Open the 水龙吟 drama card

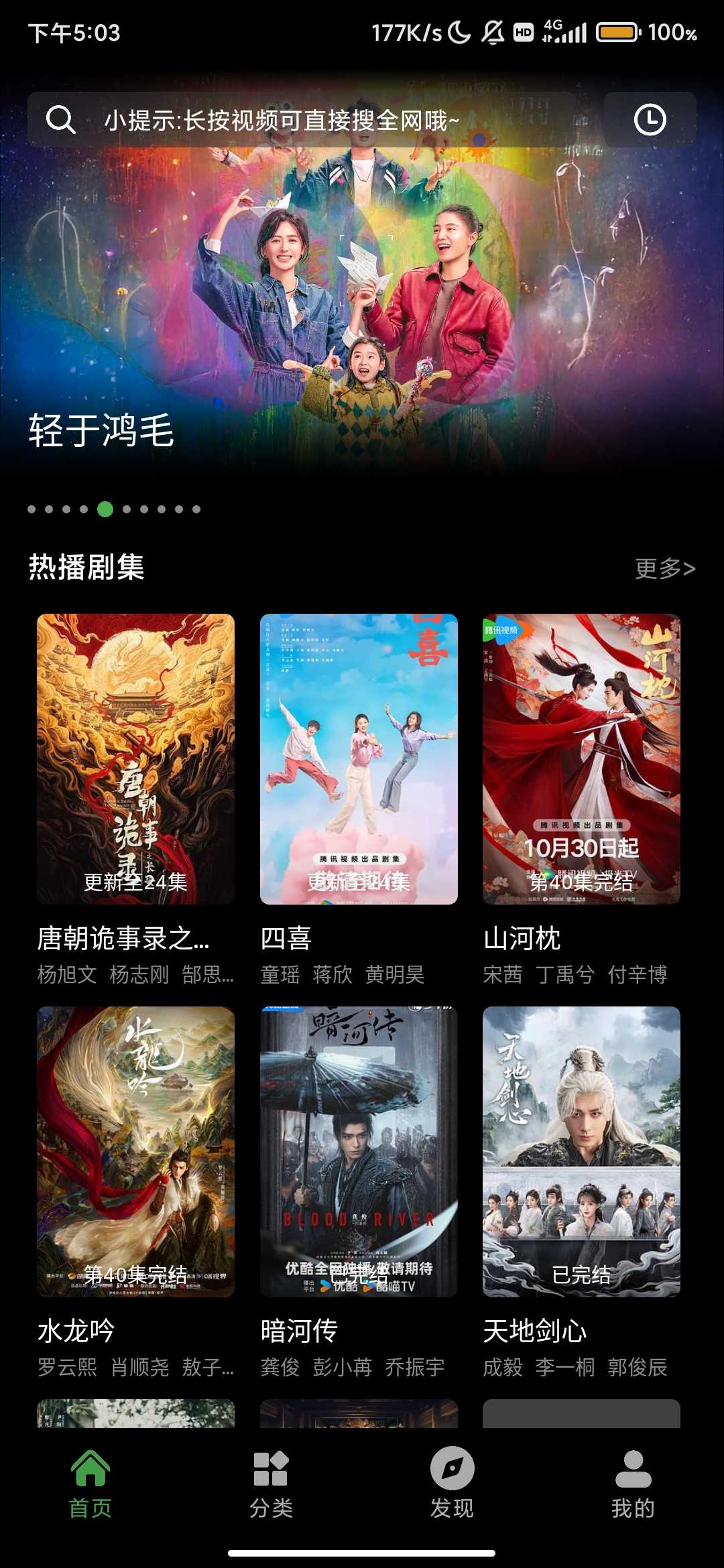click(135, 1151)
